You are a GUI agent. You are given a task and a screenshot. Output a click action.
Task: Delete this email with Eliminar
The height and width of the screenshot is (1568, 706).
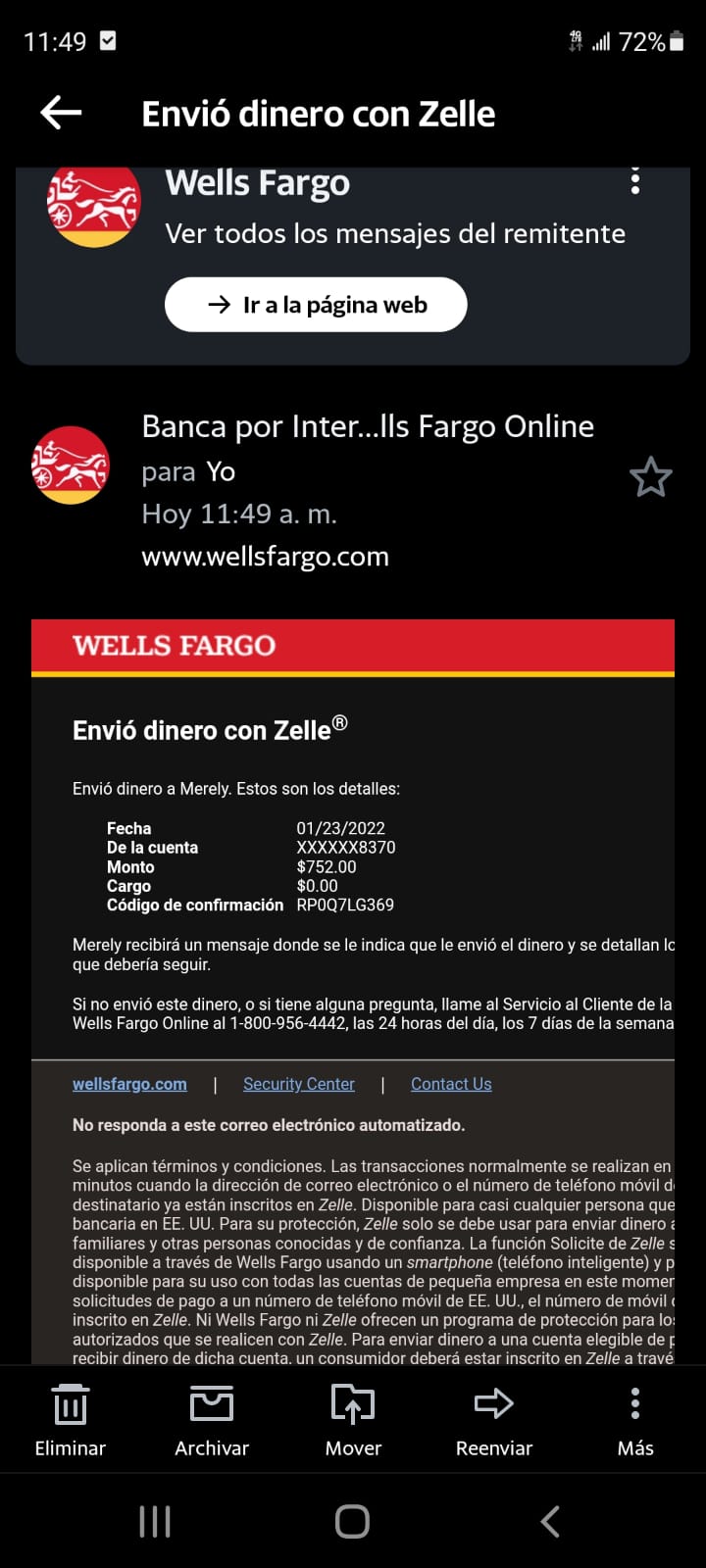click(x=71, y=1420)
